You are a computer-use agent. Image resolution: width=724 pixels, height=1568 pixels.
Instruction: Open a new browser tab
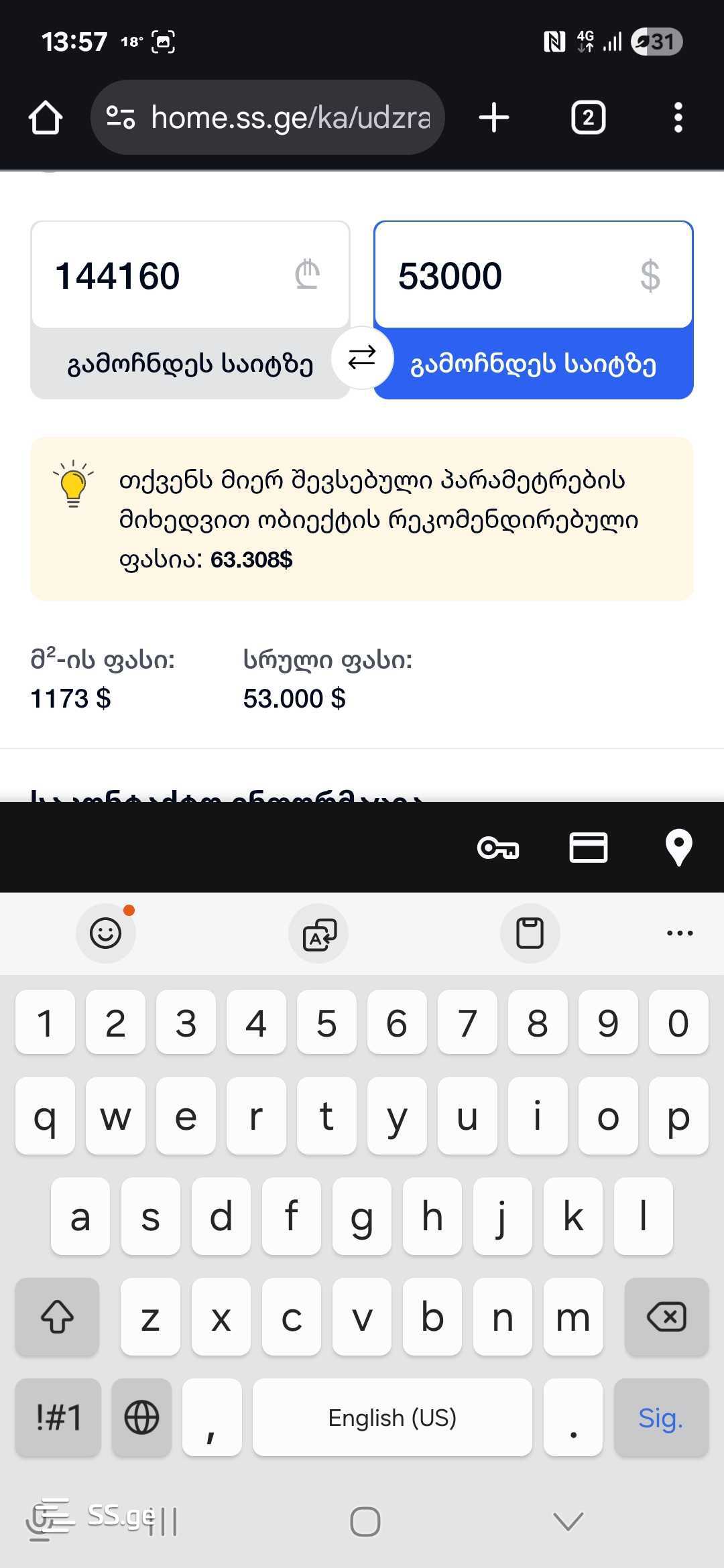494,118
